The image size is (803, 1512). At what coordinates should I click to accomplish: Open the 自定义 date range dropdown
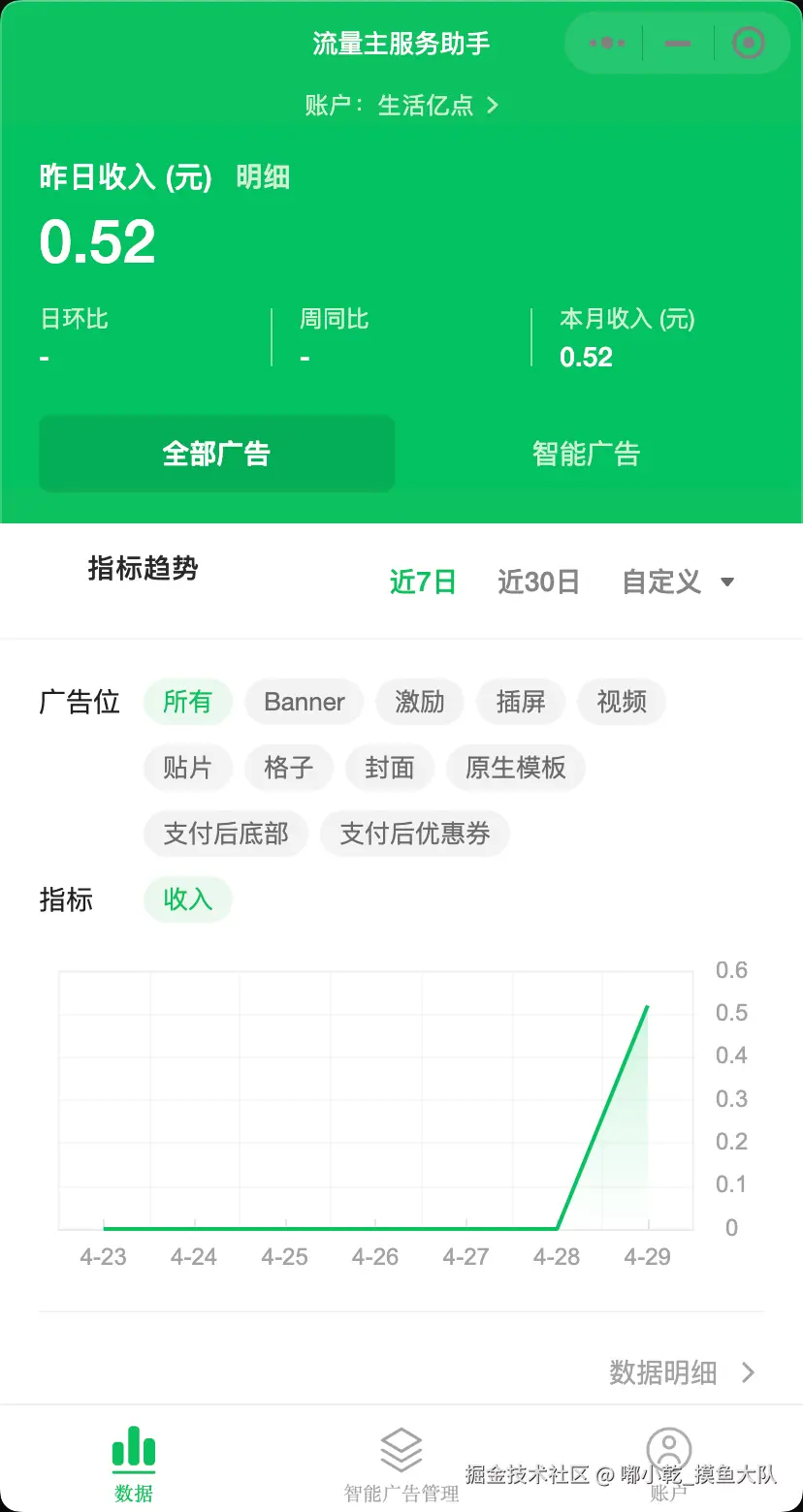click(x=680, y=582)
